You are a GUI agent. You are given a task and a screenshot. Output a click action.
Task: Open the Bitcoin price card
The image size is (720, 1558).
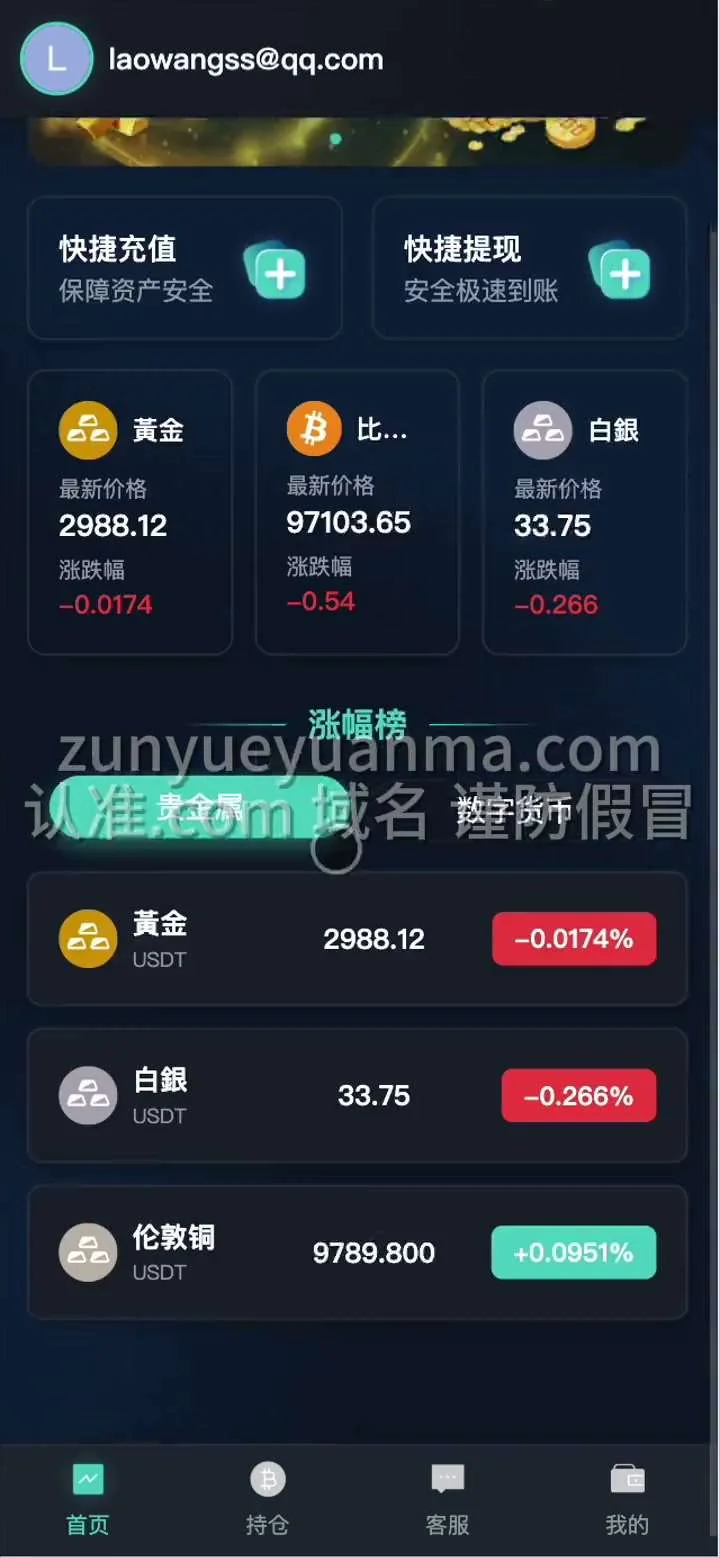pos(357,512)
